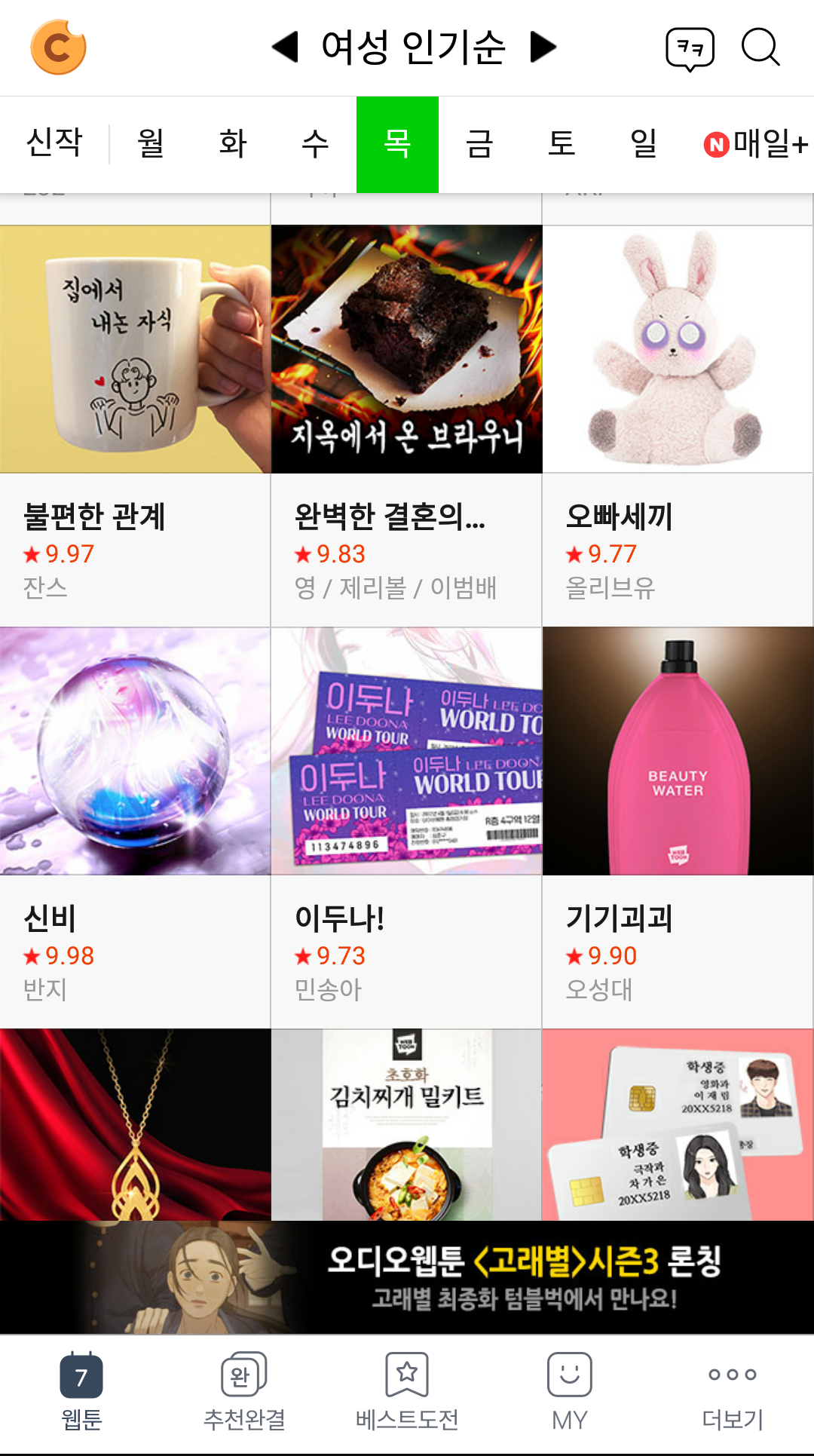Image resolution: width=814 pixels, height=1456 pixels.
Task: Tap the orange cookie icon
Action: 58,48
